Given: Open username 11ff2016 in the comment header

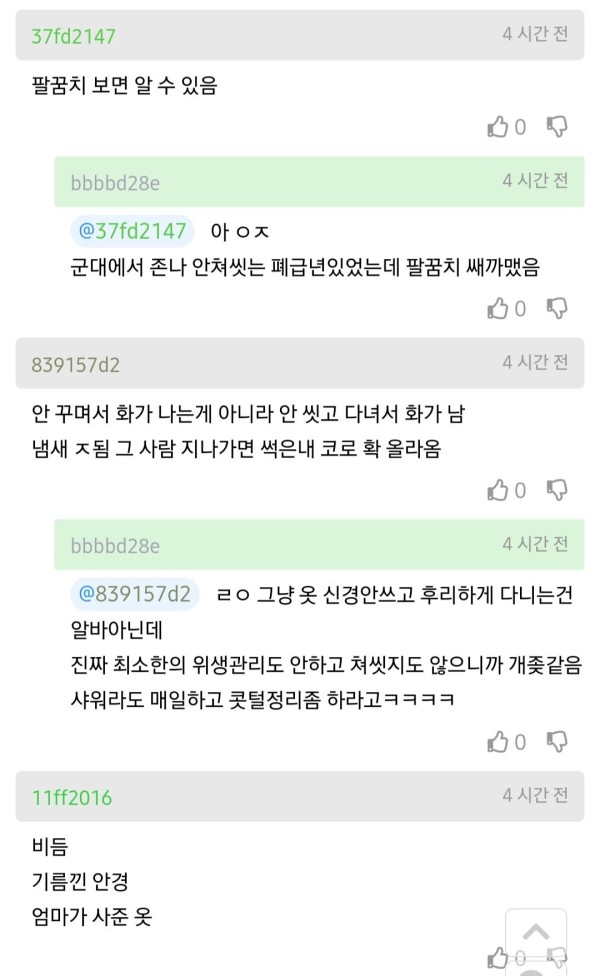Looking at the screenshot, I should (x=72, y=797).
